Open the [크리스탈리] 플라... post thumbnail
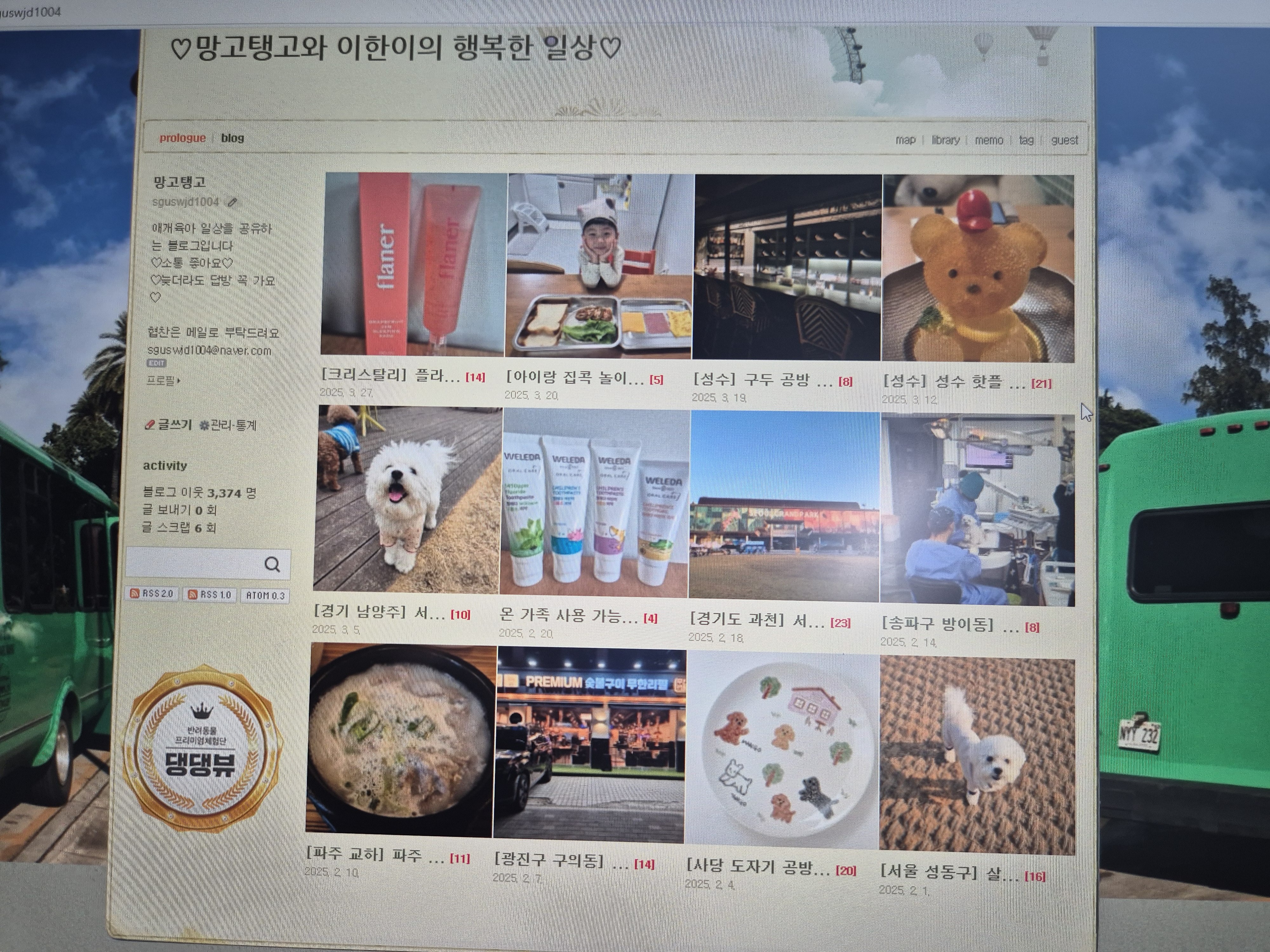 (413, 264)
